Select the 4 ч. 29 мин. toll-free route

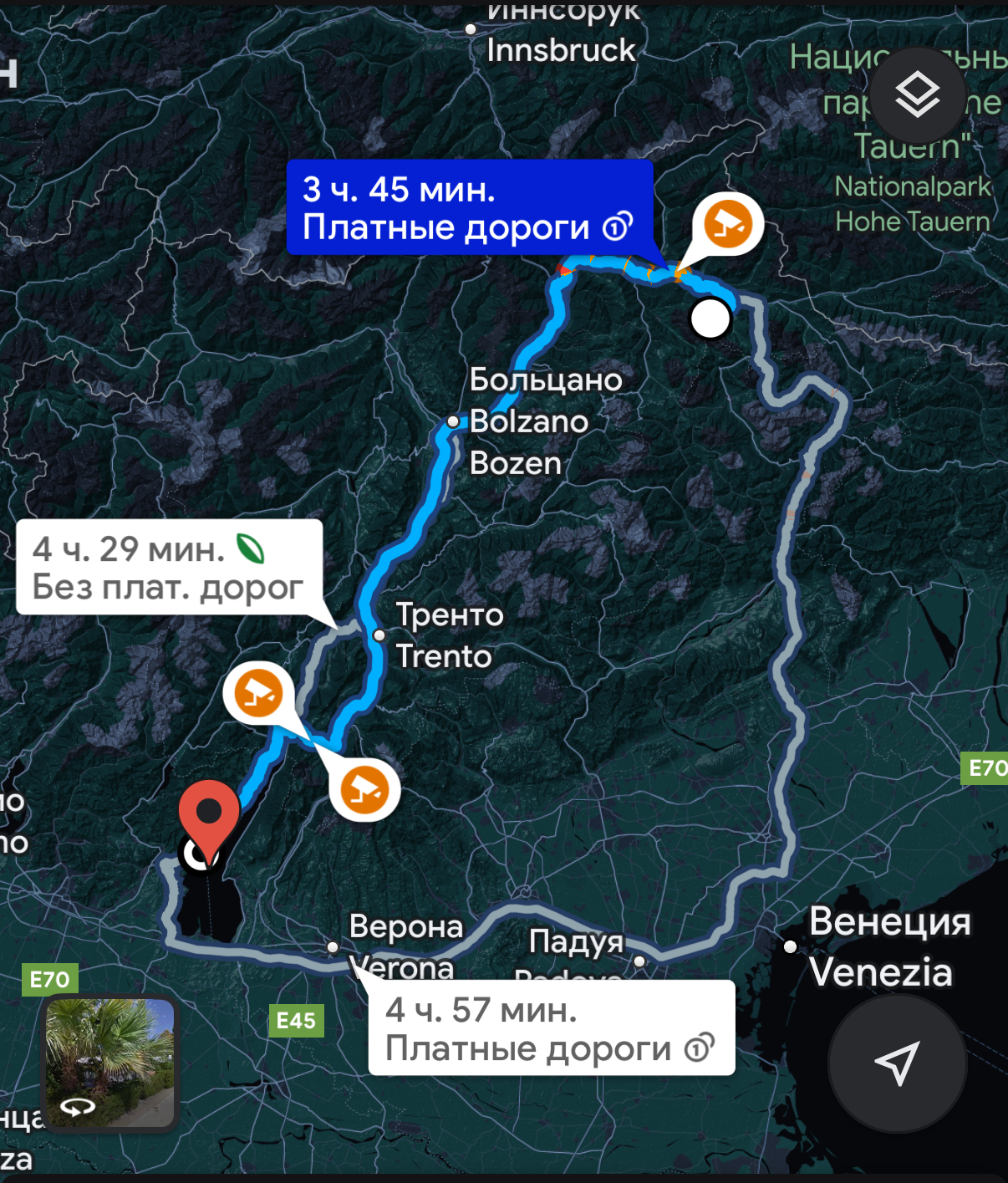click(169, 568)
